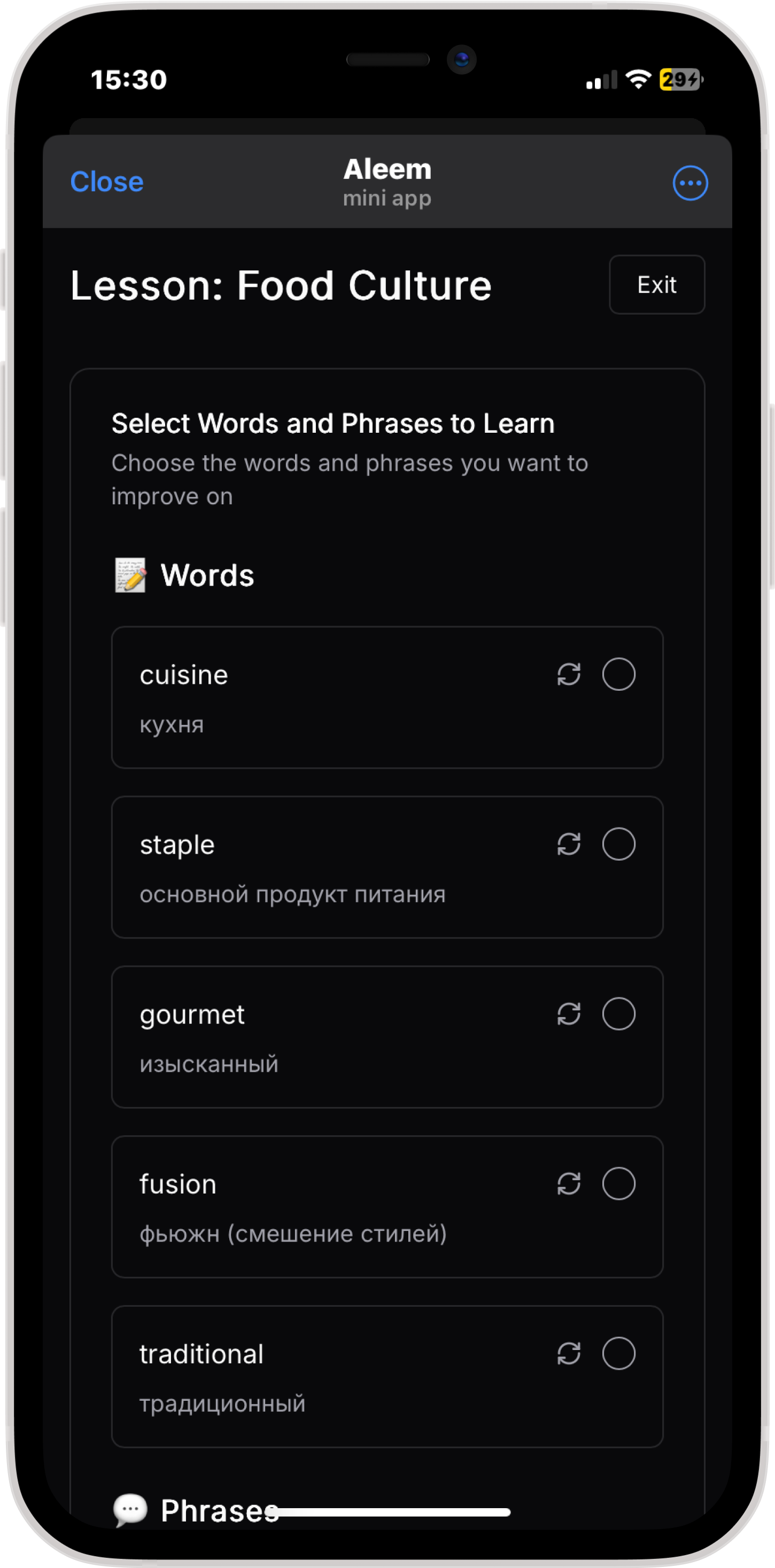Regenerate the word traditional
The width and height of the screenshot is (775, 1568).
point(569,1354)
